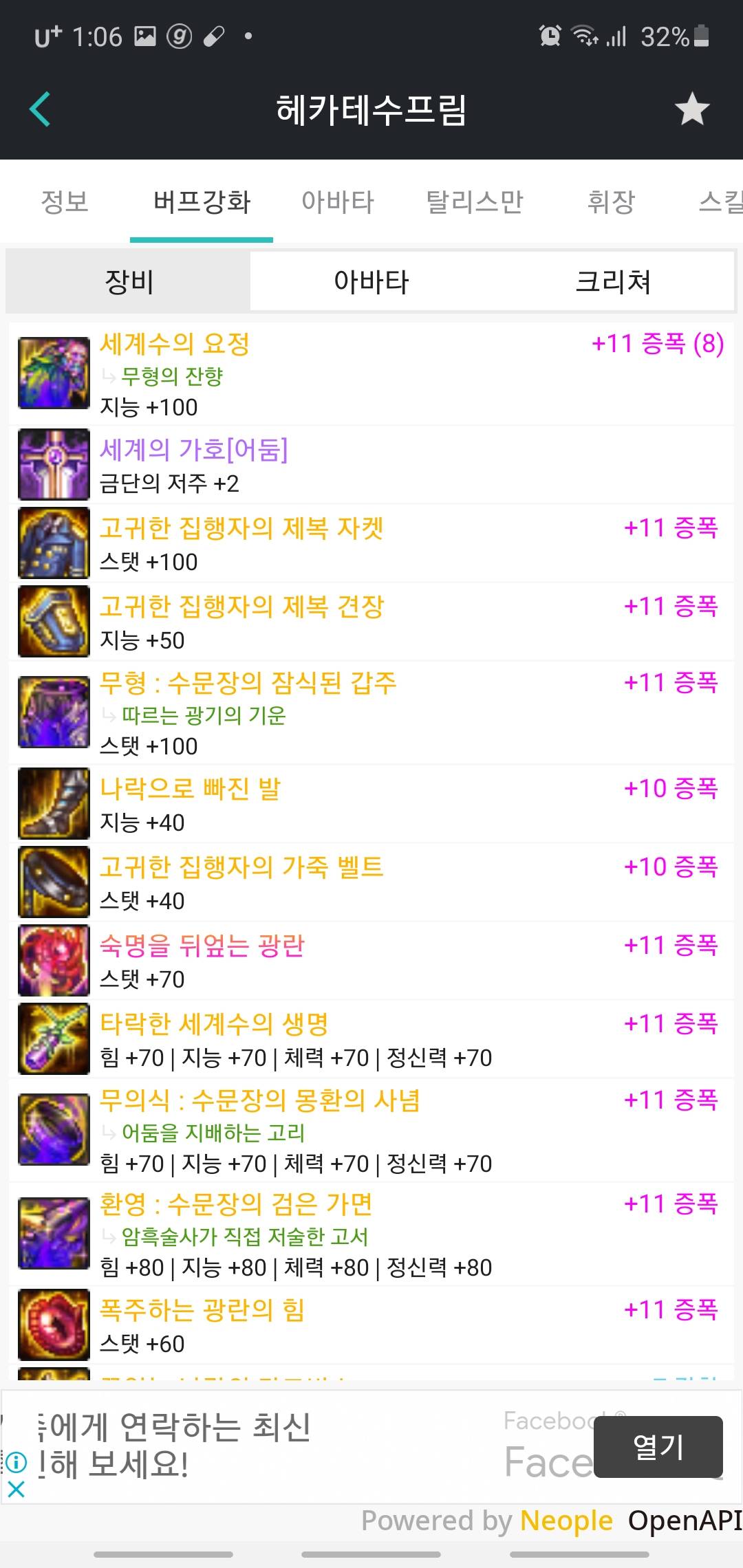Open the 세계수의 요정 item row
Viewport: 743px width, 1568px height.
point(371,374)
